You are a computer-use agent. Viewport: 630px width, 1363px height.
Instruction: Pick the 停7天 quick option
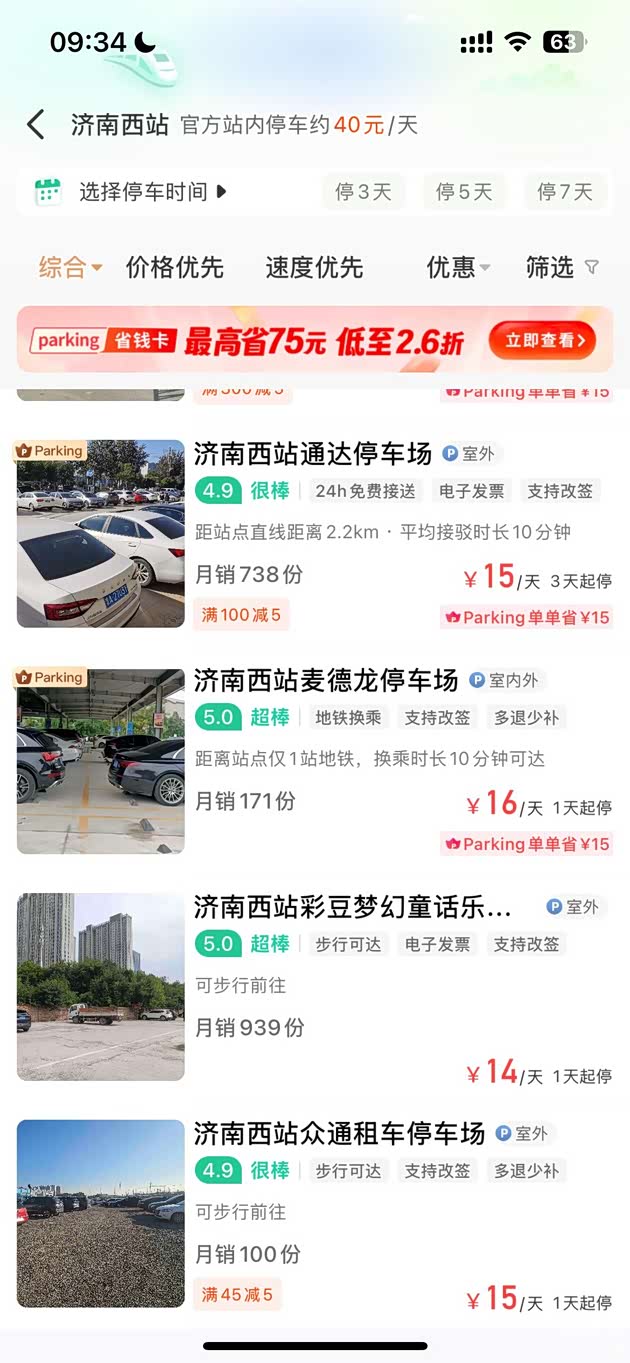tap(564, 191)
